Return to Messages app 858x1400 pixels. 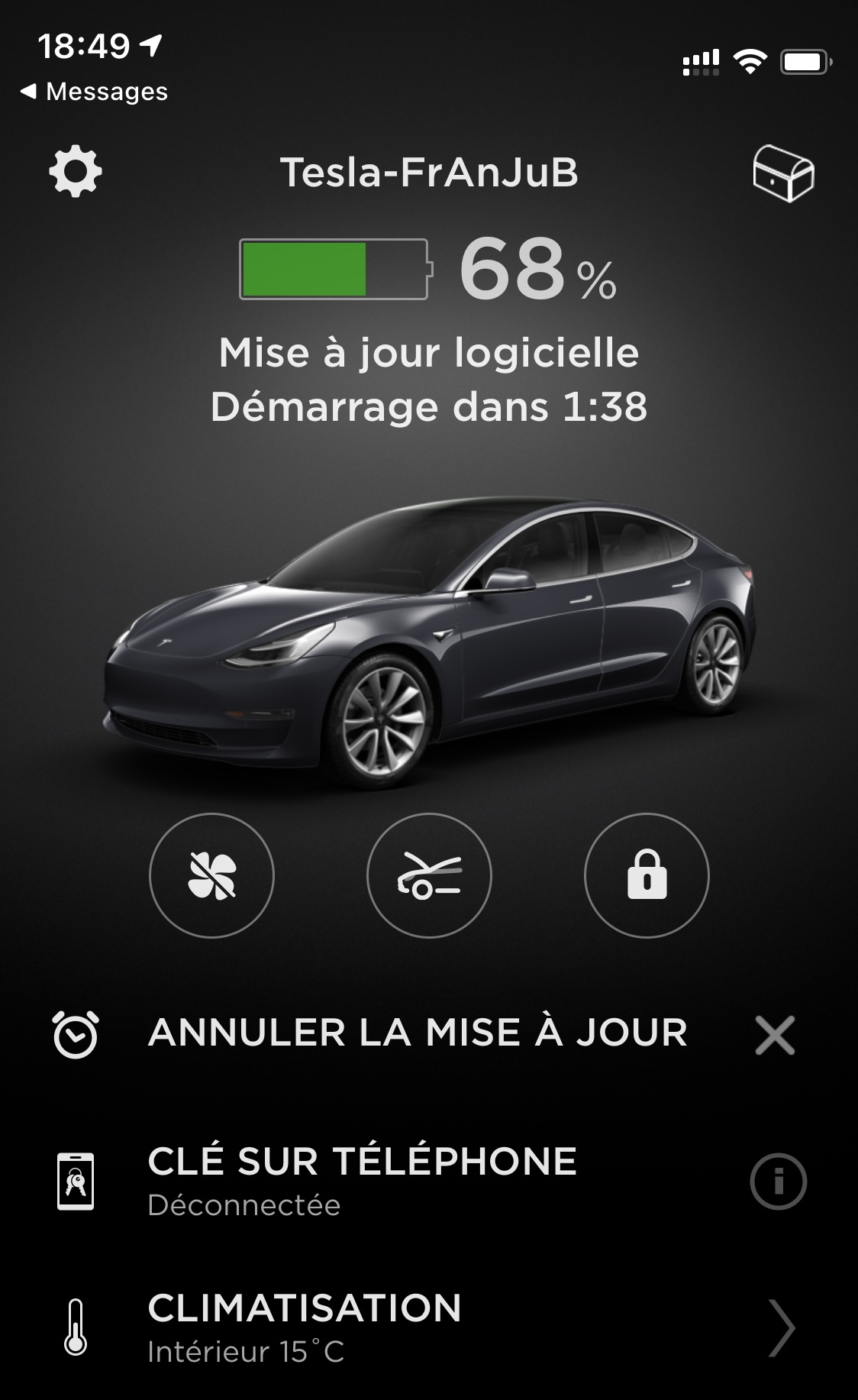pos(94,92)
